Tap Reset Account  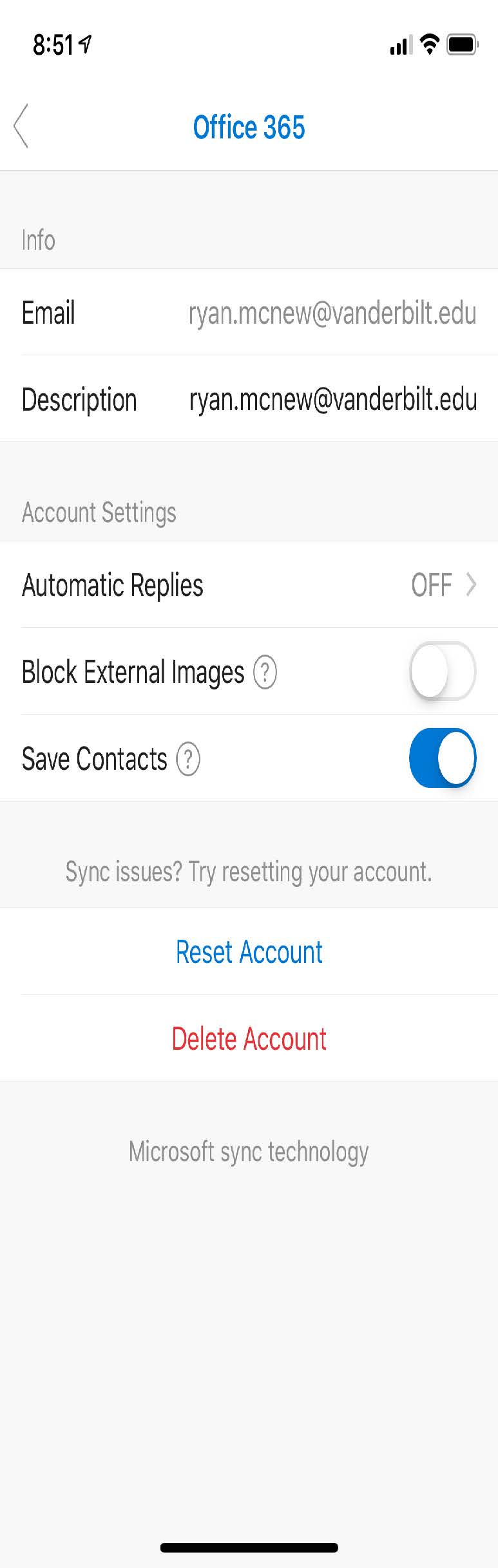(x=249, y=952)
